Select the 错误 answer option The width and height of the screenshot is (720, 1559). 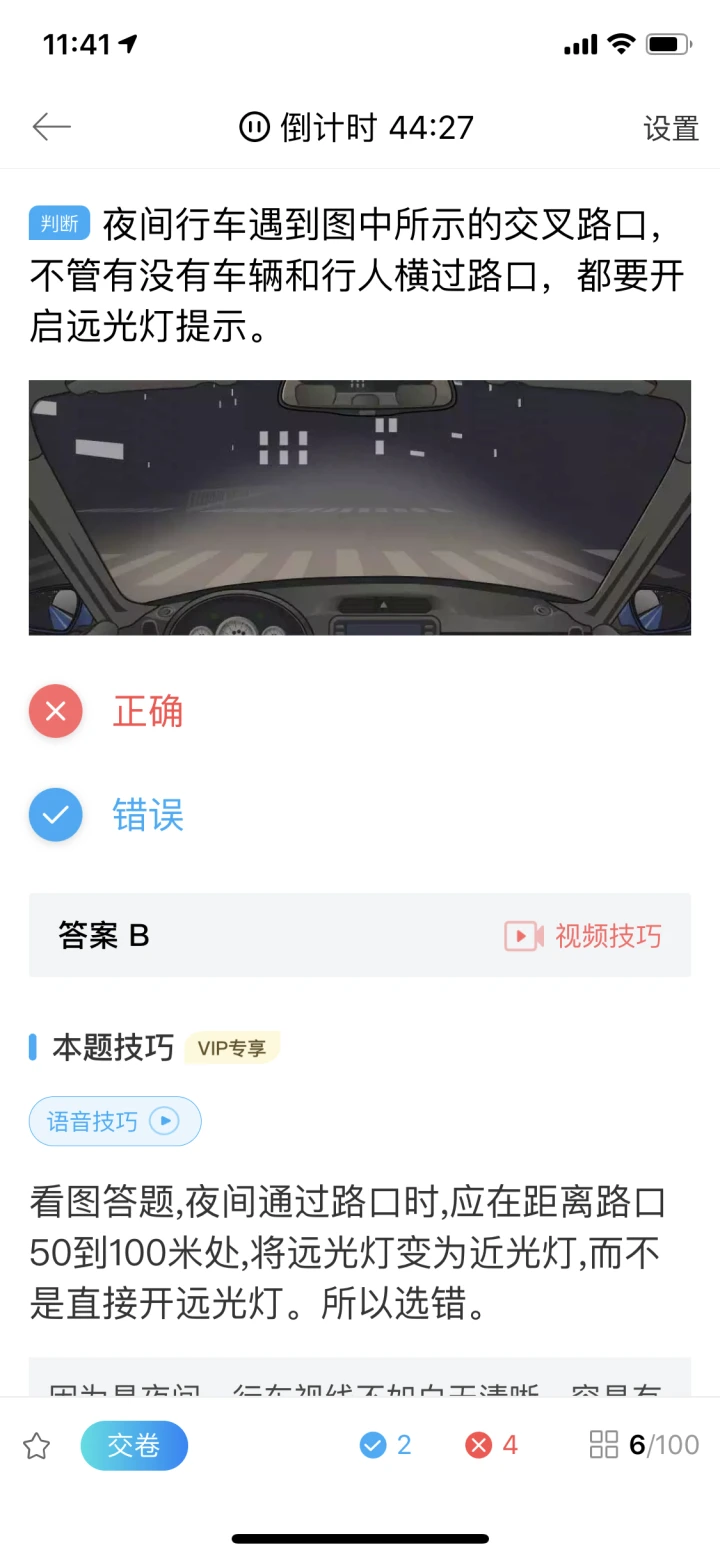106,815
